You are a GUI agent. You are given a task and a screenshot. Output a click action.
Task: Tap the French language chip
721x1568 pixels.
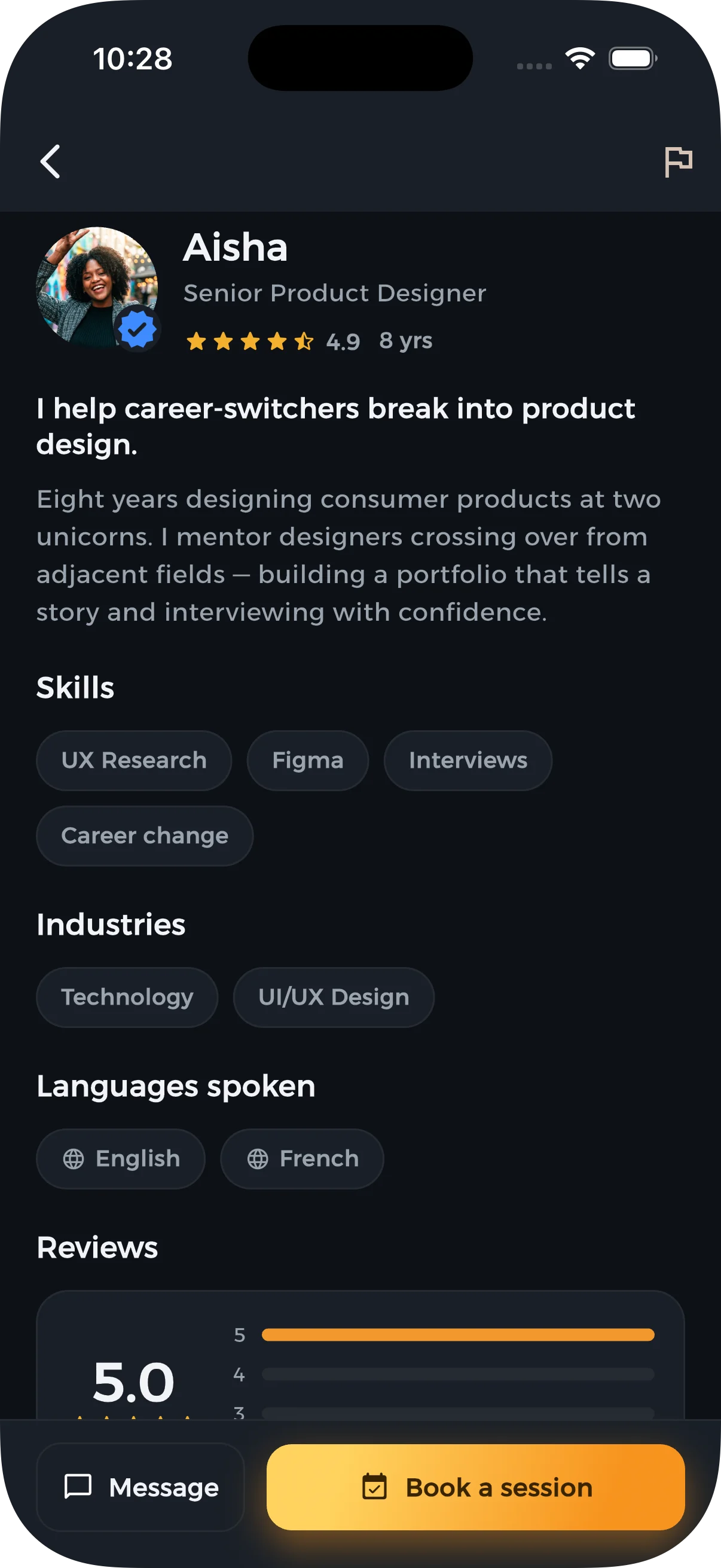pos(303,1158)
